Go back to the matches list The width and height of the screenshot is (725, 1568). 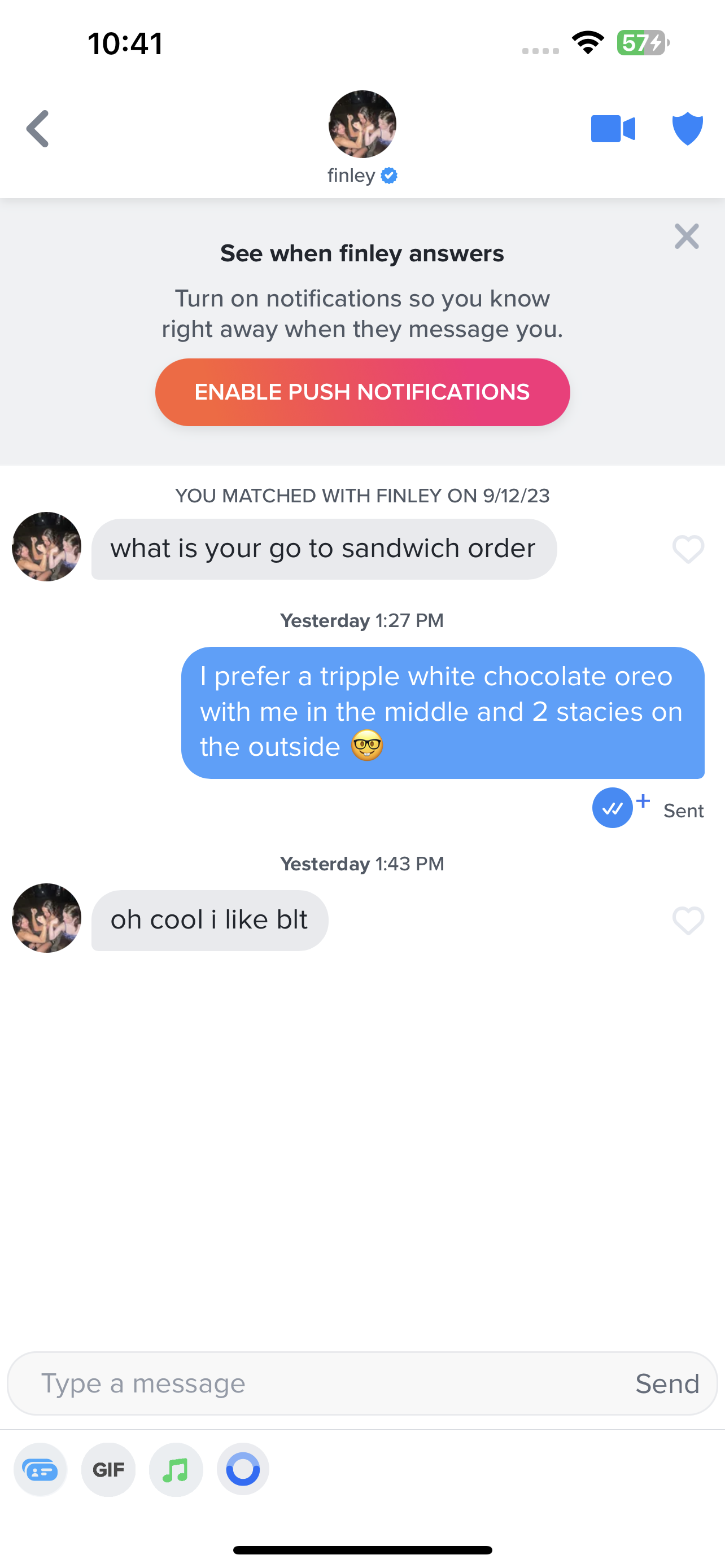38,129
